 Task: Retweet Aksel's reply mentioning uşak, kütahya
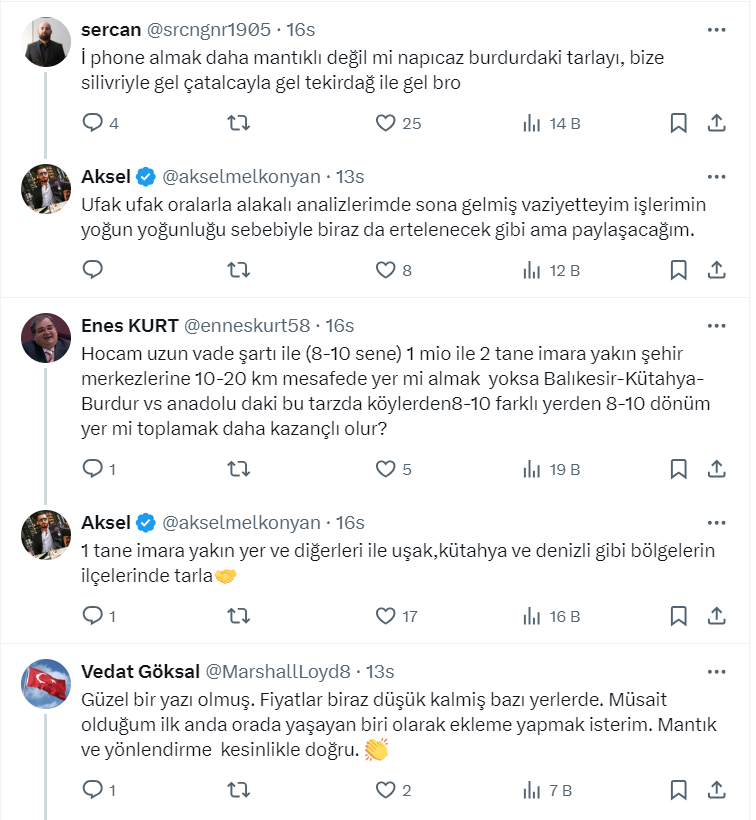click(x=239, y=616)
